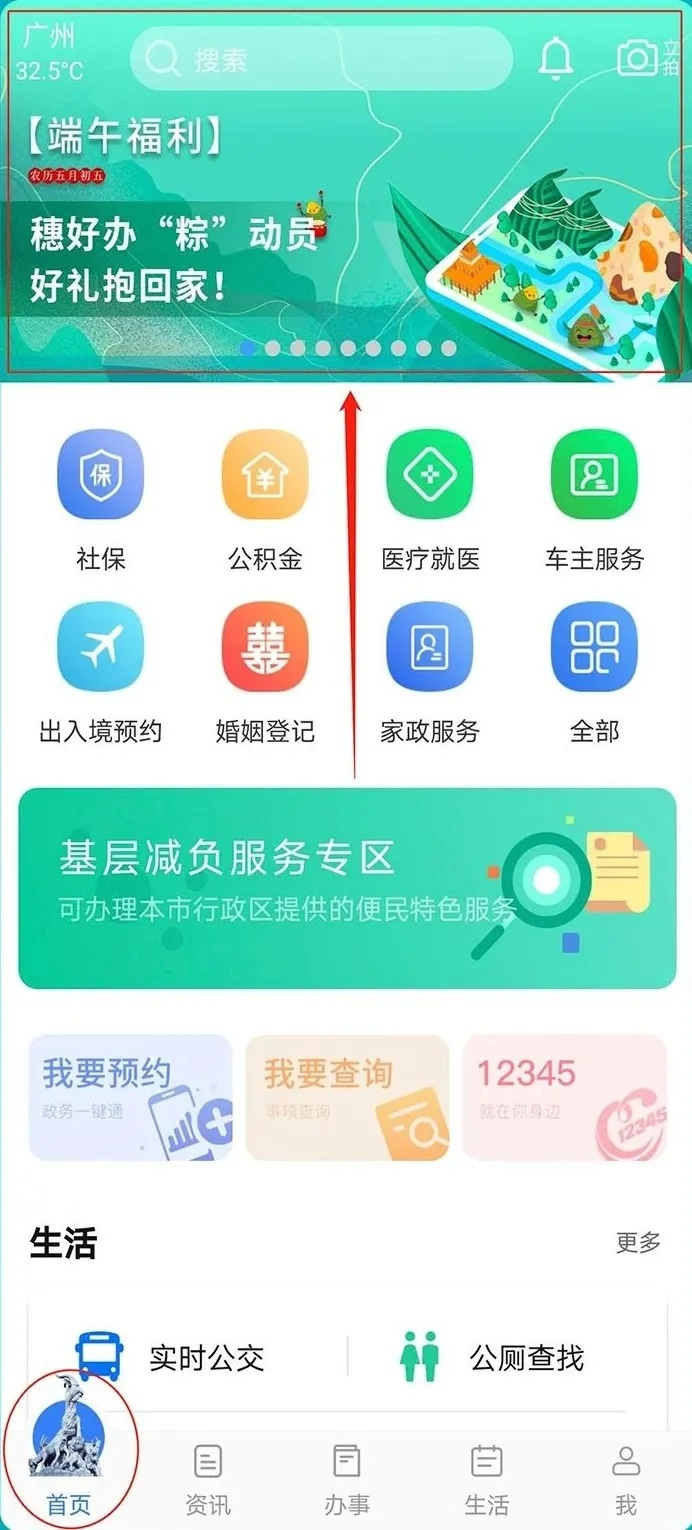Open 实时公交
The width and height of the screenshot is (692, 1530).
point(170,1357)
